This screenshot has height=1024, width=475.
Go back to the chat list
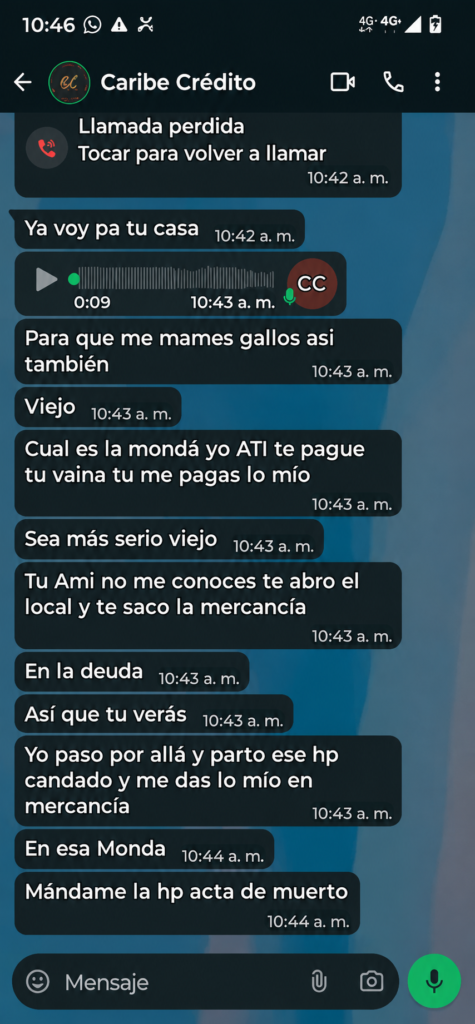[x=23, y=82]
